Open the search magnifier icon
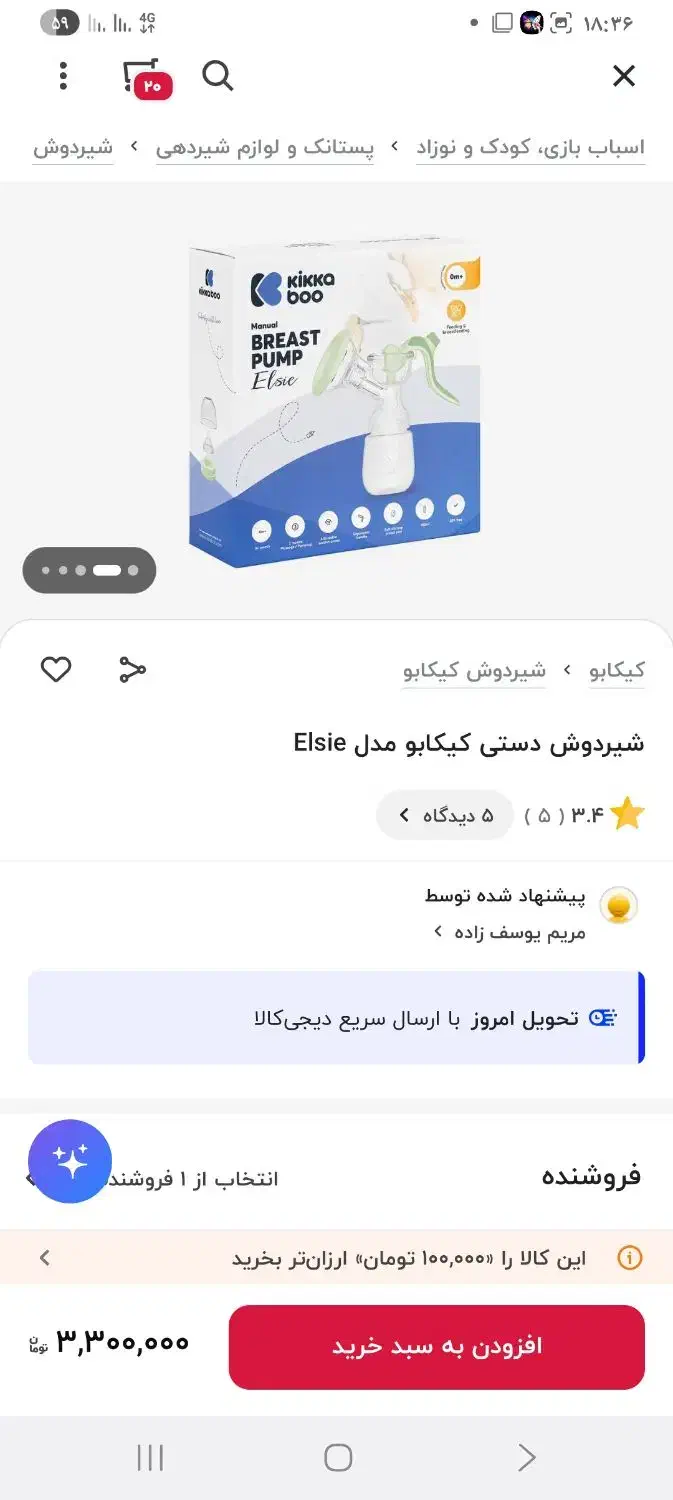 click(217, 76)
